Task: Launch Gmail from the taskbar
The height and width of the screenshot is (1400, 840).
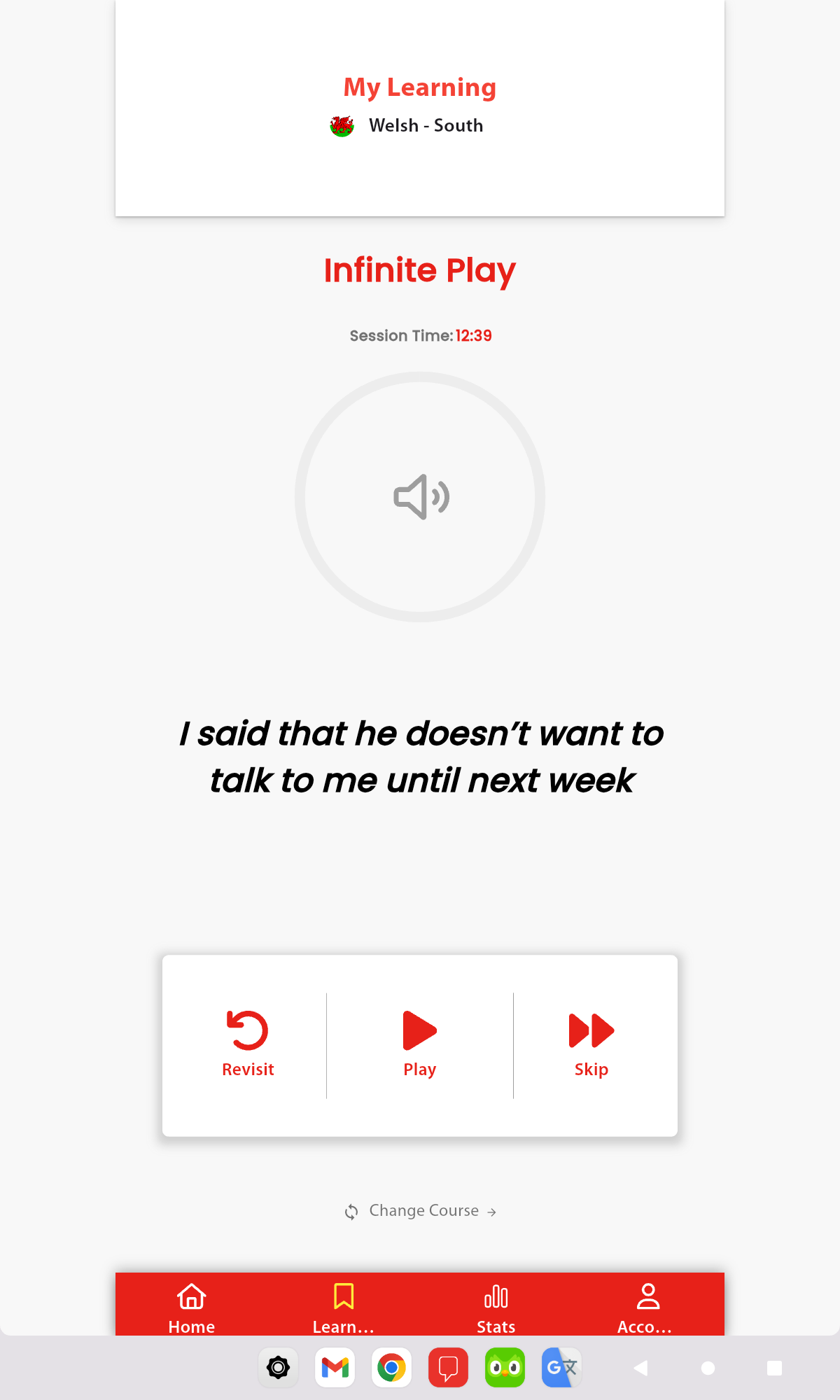Action: pos(335,1367)
